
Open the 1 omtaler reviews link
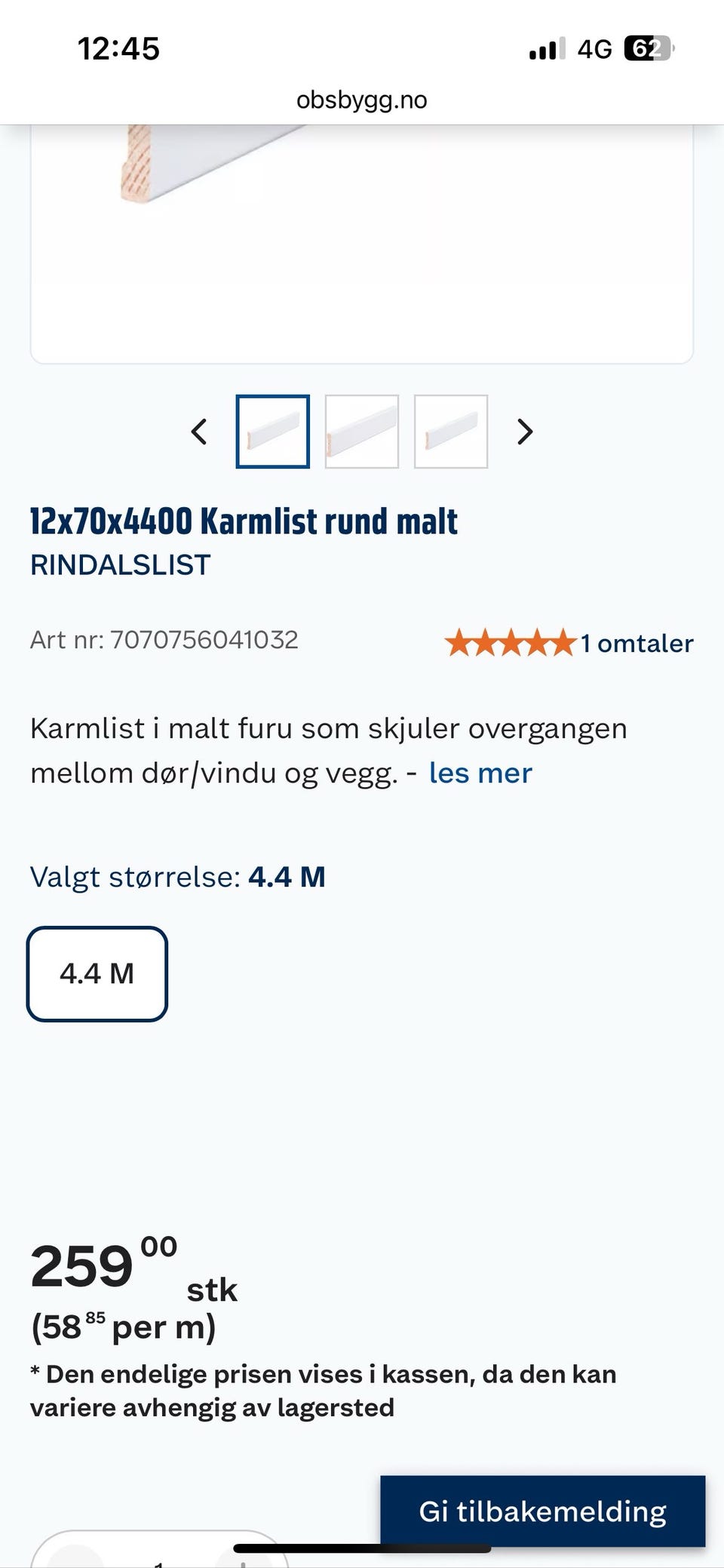coord(636,643)
